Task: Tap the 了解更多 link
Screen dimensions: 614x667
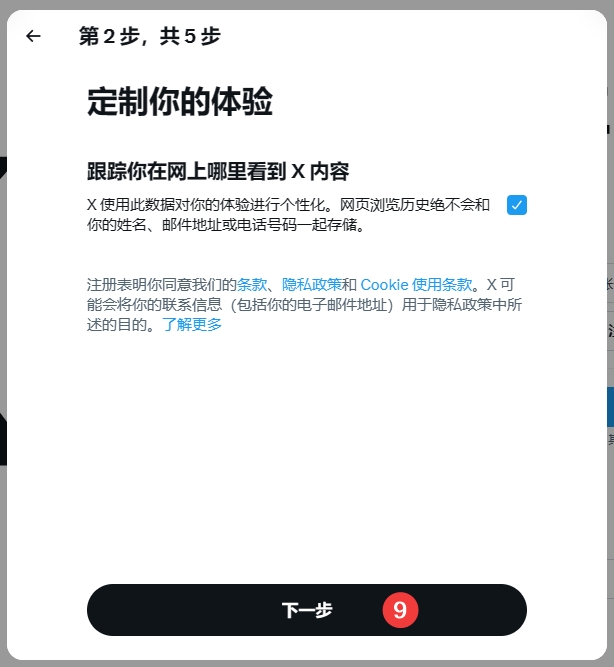Action: [x=192, y=325]
